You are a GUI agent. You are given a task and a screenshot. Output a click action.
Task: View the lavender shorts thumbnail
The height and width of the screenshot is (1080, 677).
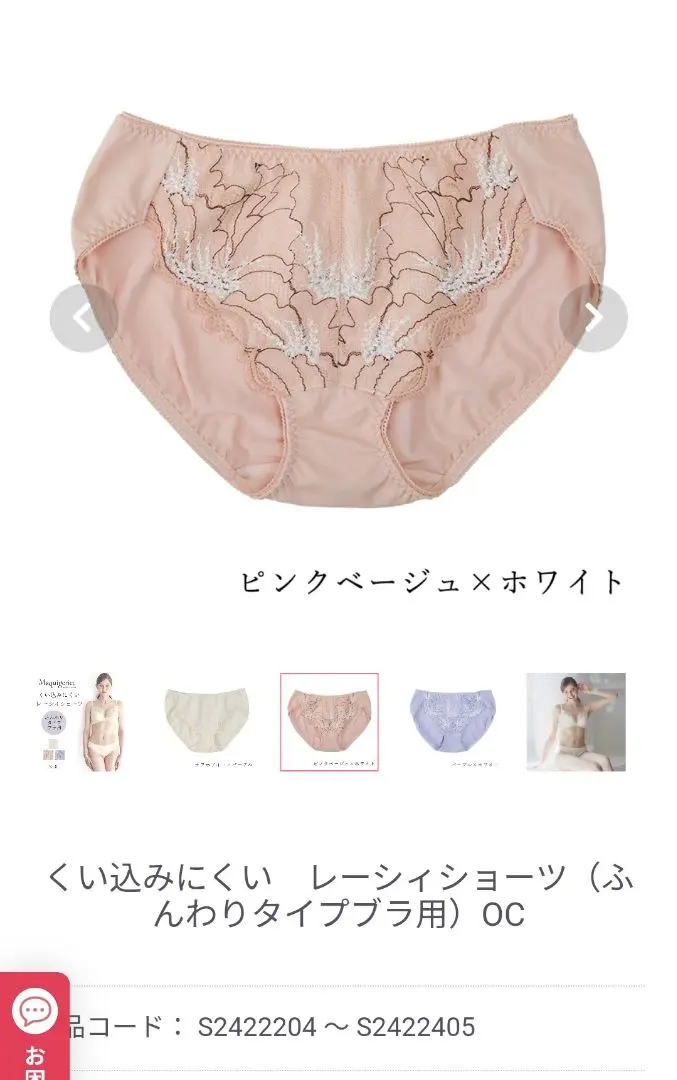click(x=453, y=722)
